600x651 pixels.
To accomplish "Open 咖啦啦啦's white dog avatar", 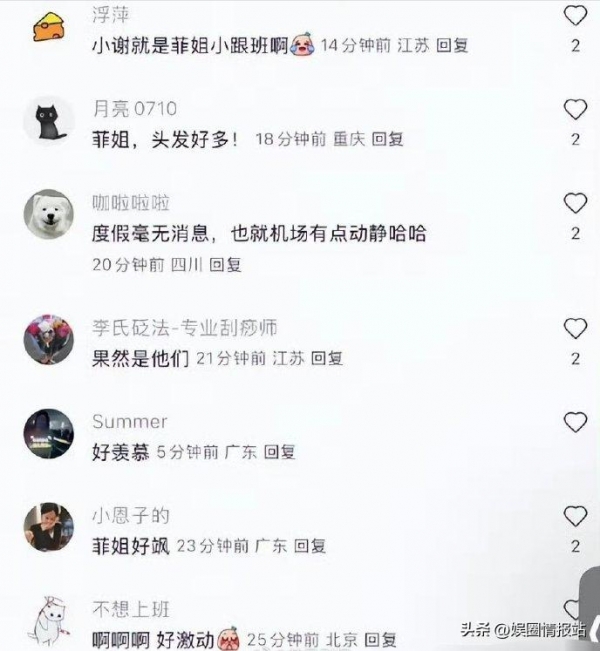I will [x=47, y=214].
